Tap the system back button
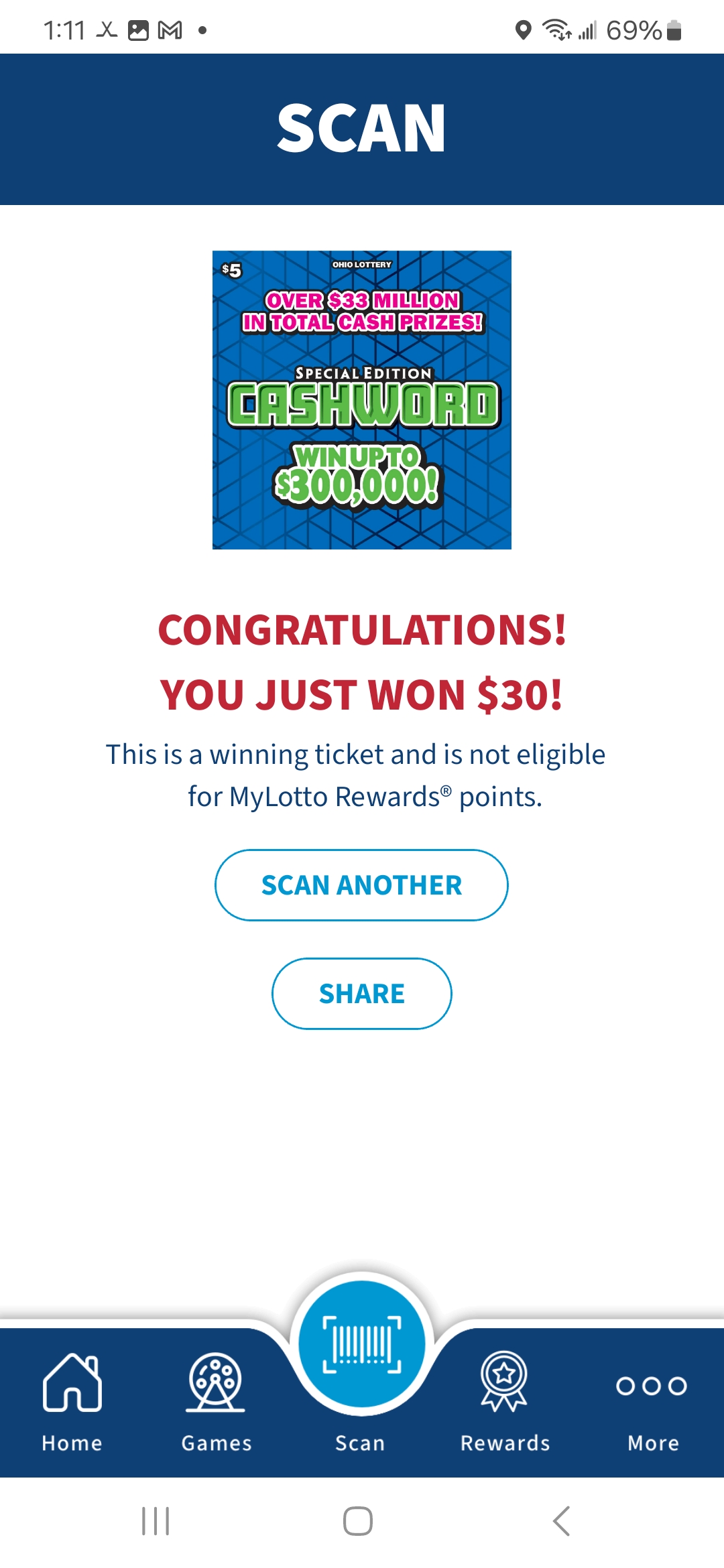 point(562,1521)
